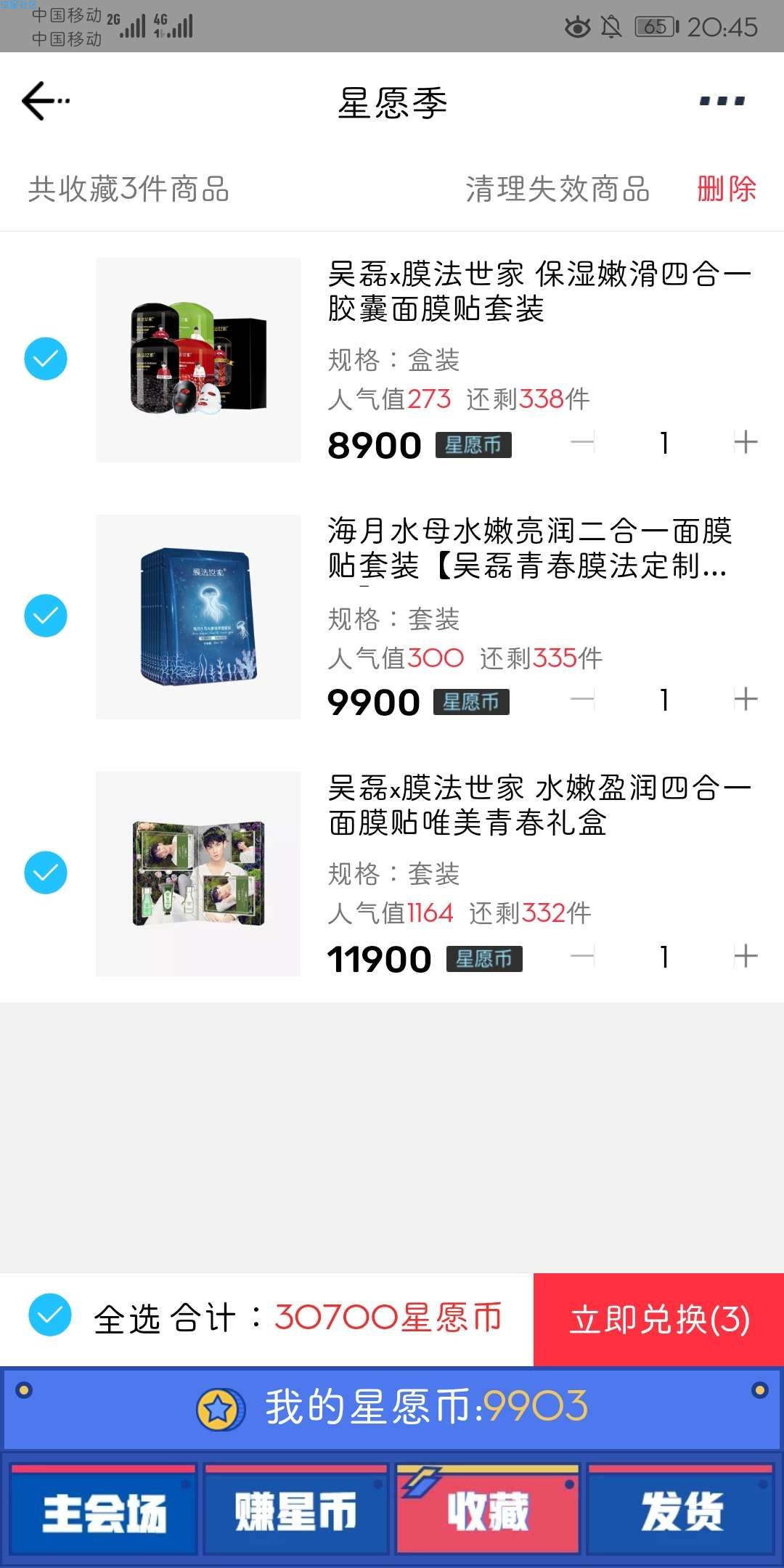The width and height of the screenshot is (784, 1568).
Task: Open the 赚星币 tab
Action: pyautogui.click(x=295, y=1512)
